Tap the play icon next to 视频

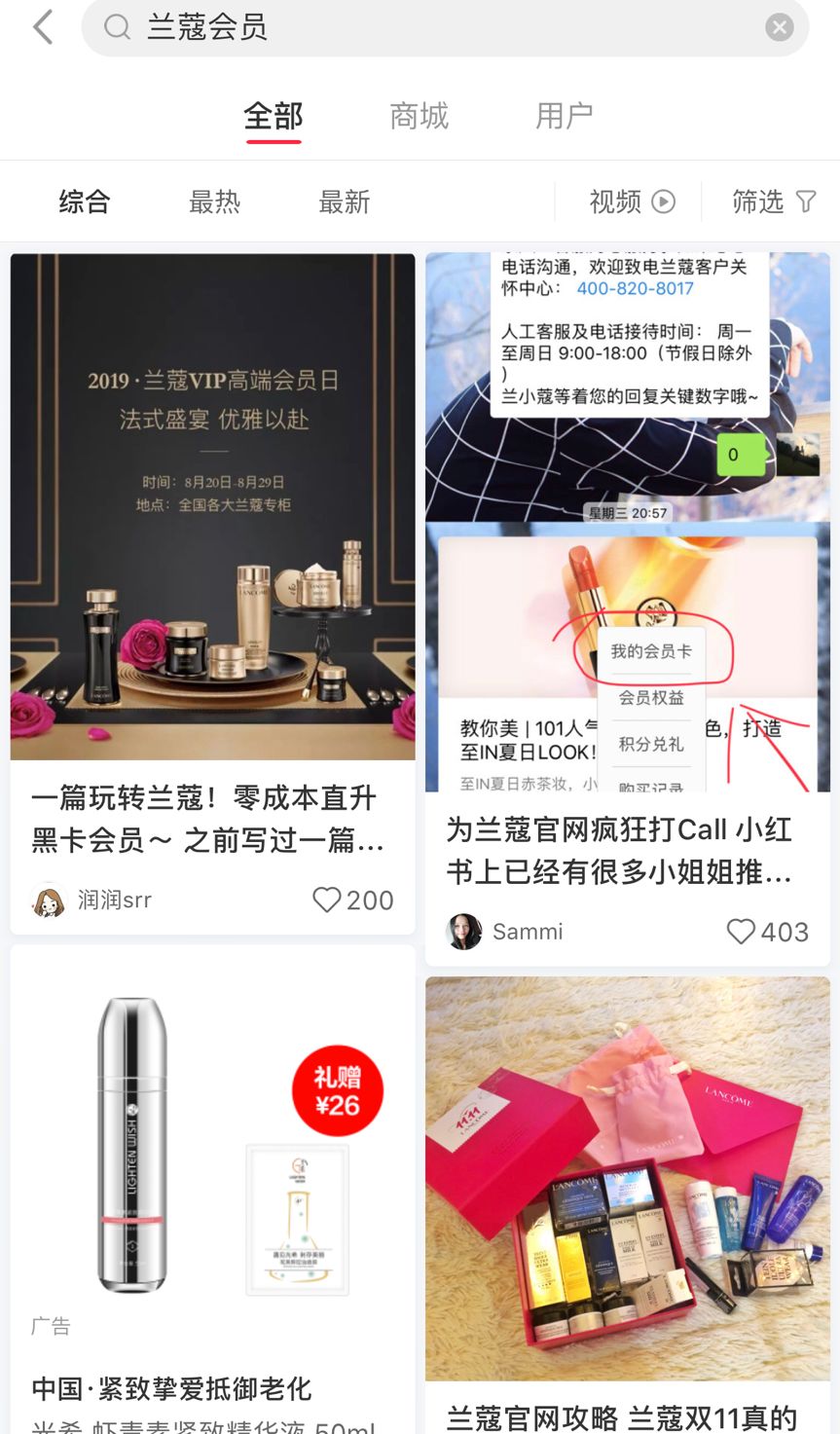tap(665, 202)
